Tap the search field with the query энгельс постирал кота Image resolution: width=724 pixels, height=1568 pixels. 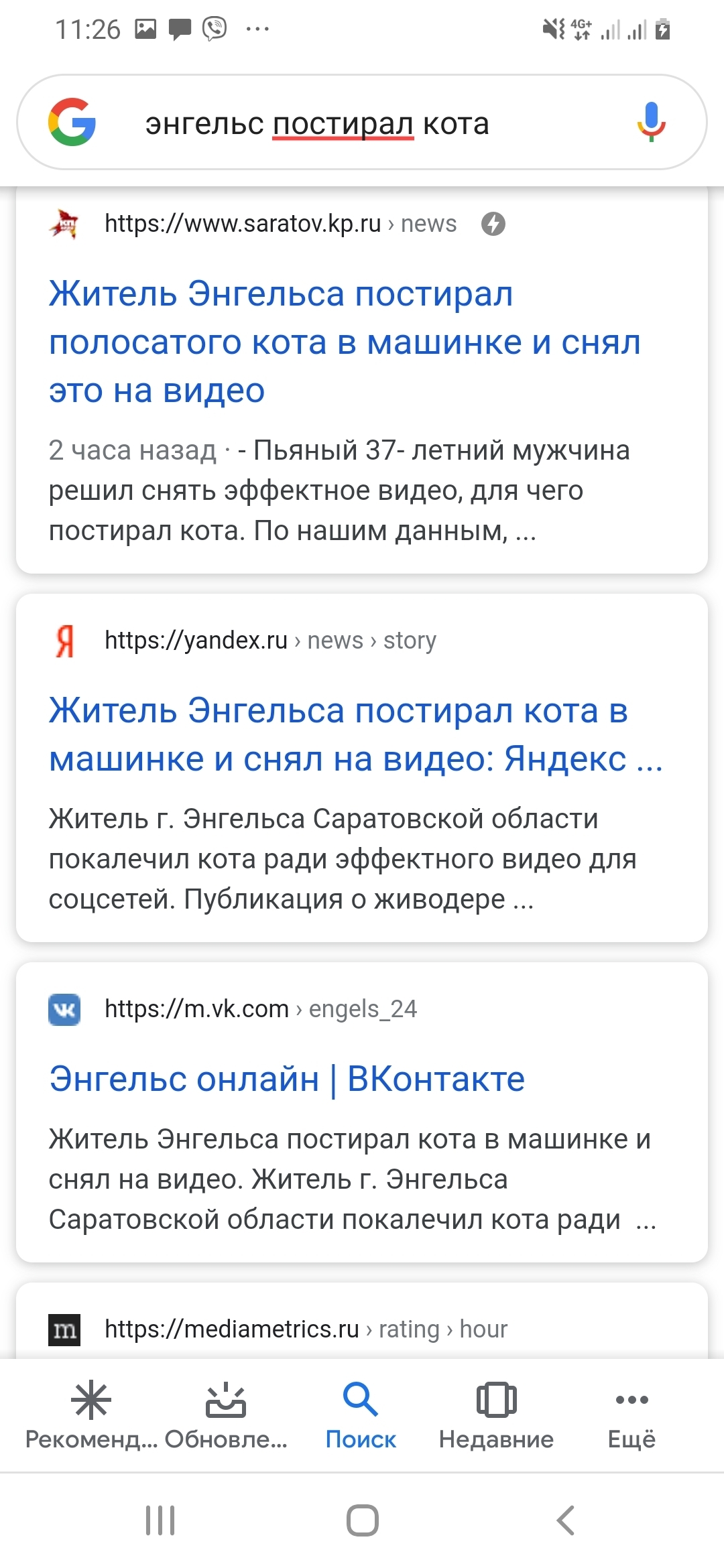point(362,123)
